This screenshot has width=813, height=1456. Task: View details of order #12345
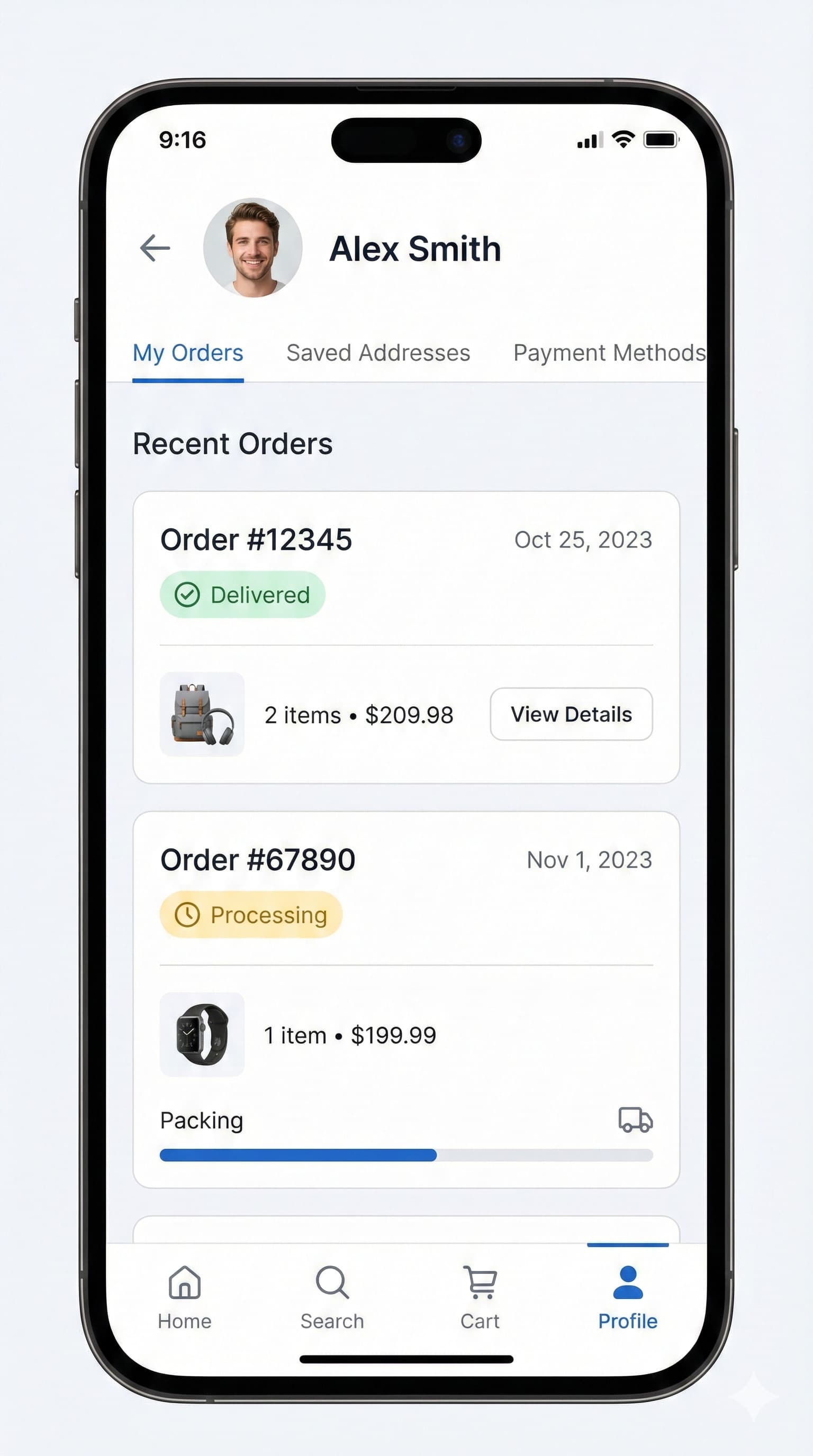click(571, 714)
